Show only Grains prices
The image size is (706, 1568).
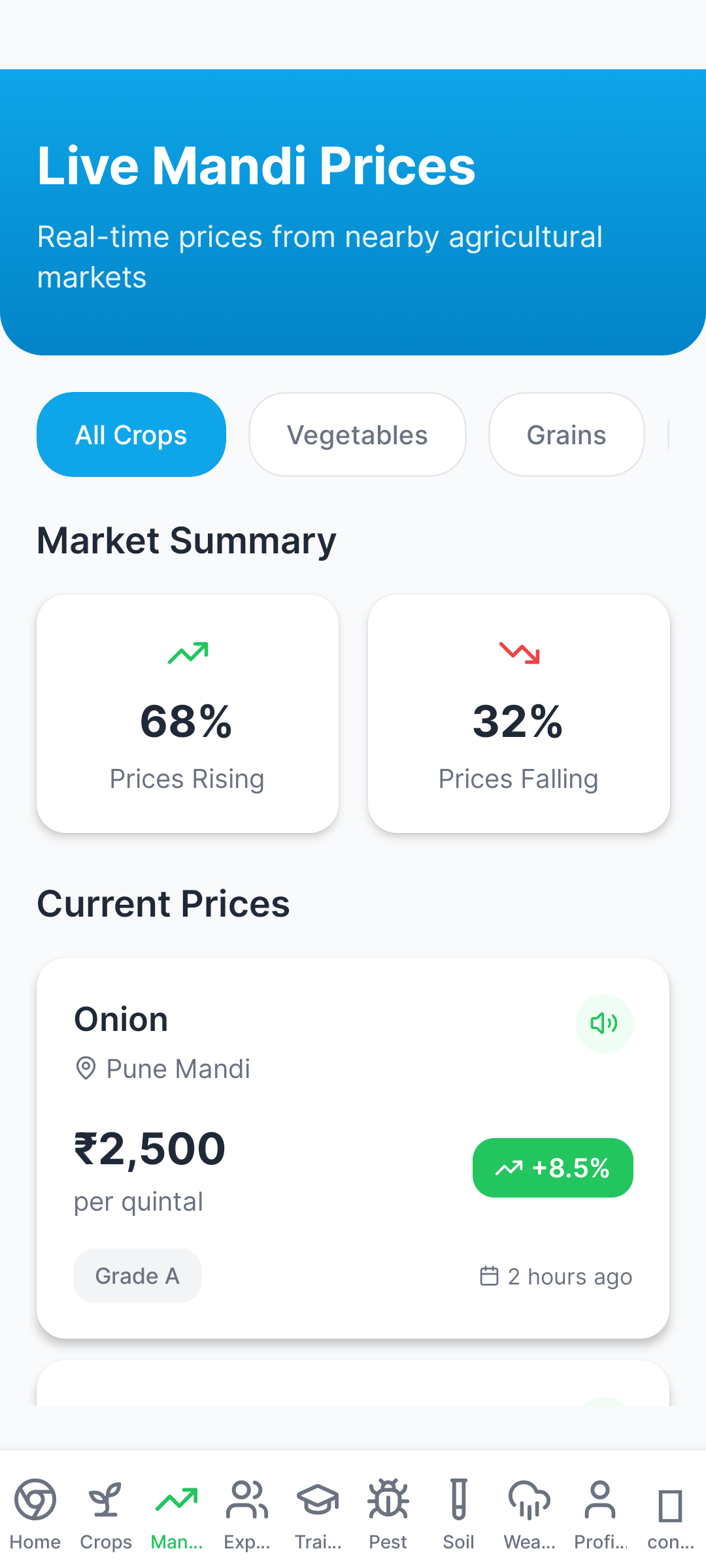coord(566,435)
